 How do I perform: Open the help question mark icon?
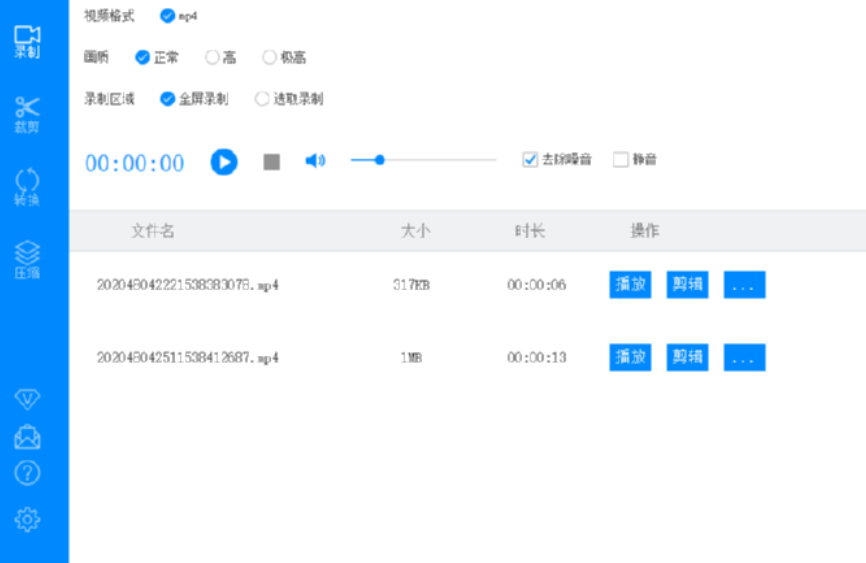point(27,474)
